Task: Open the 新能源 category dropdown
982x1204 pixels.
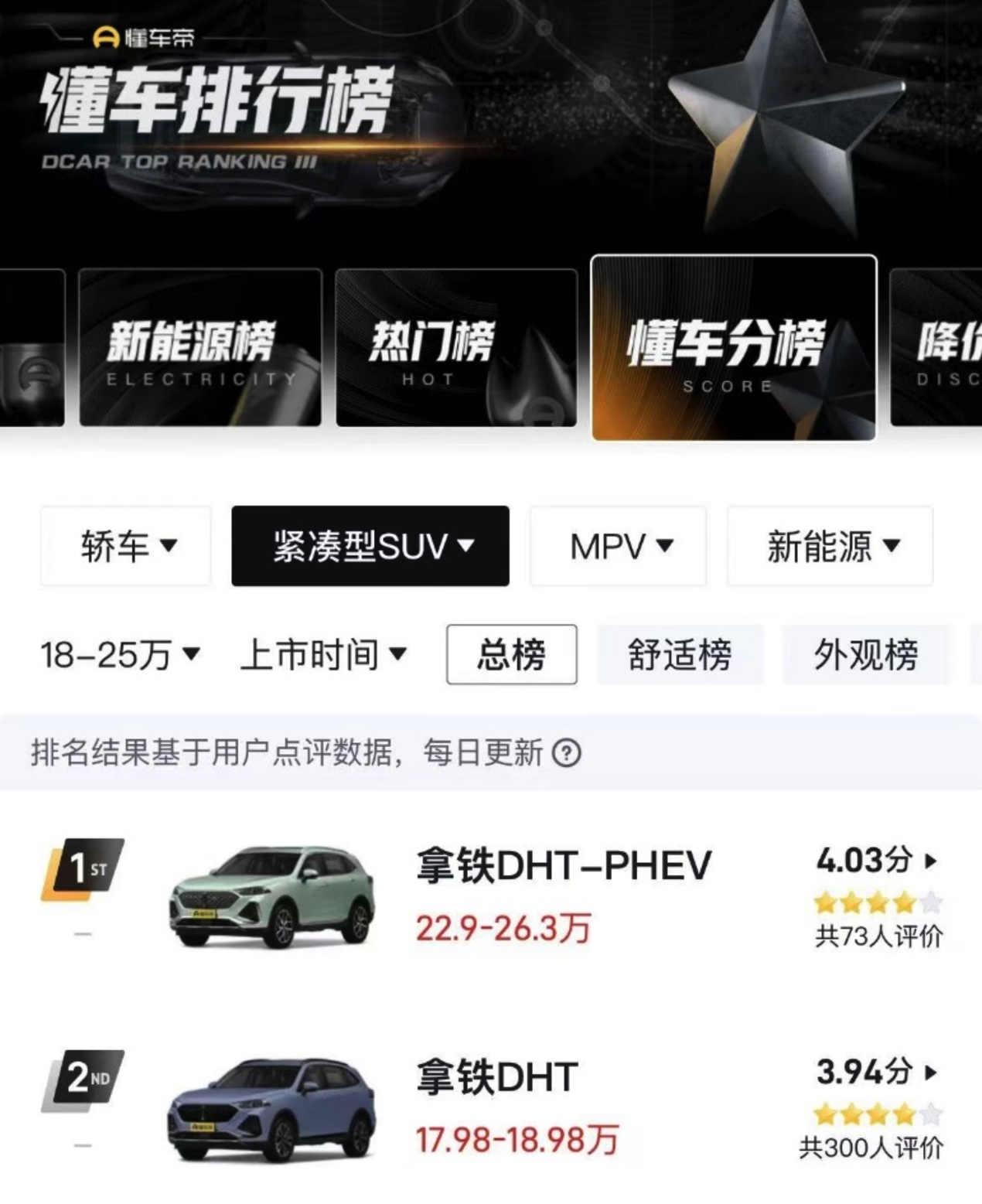Action: (830, 546)
